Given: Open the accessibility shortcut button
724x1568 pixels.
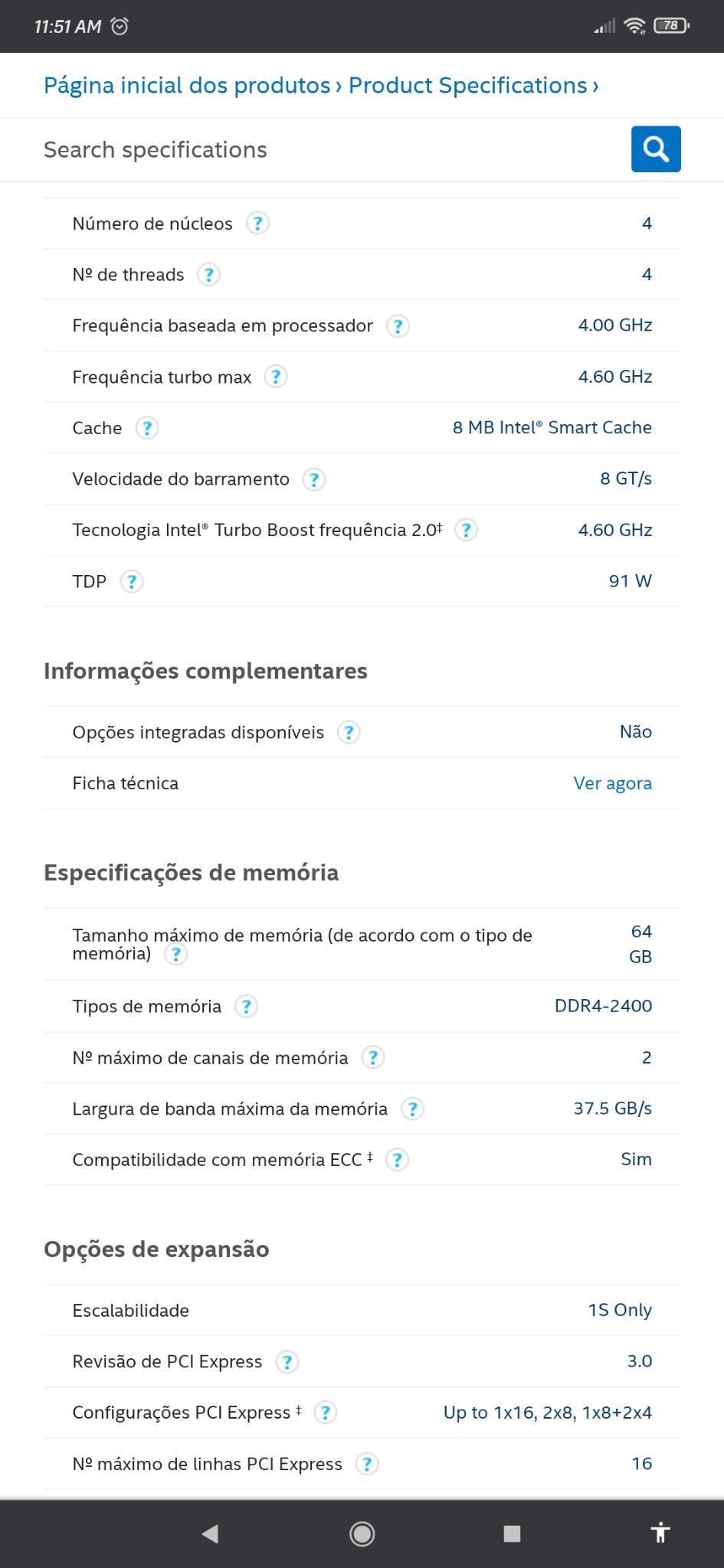Looking at the screenshot, I should [660, 1533].
